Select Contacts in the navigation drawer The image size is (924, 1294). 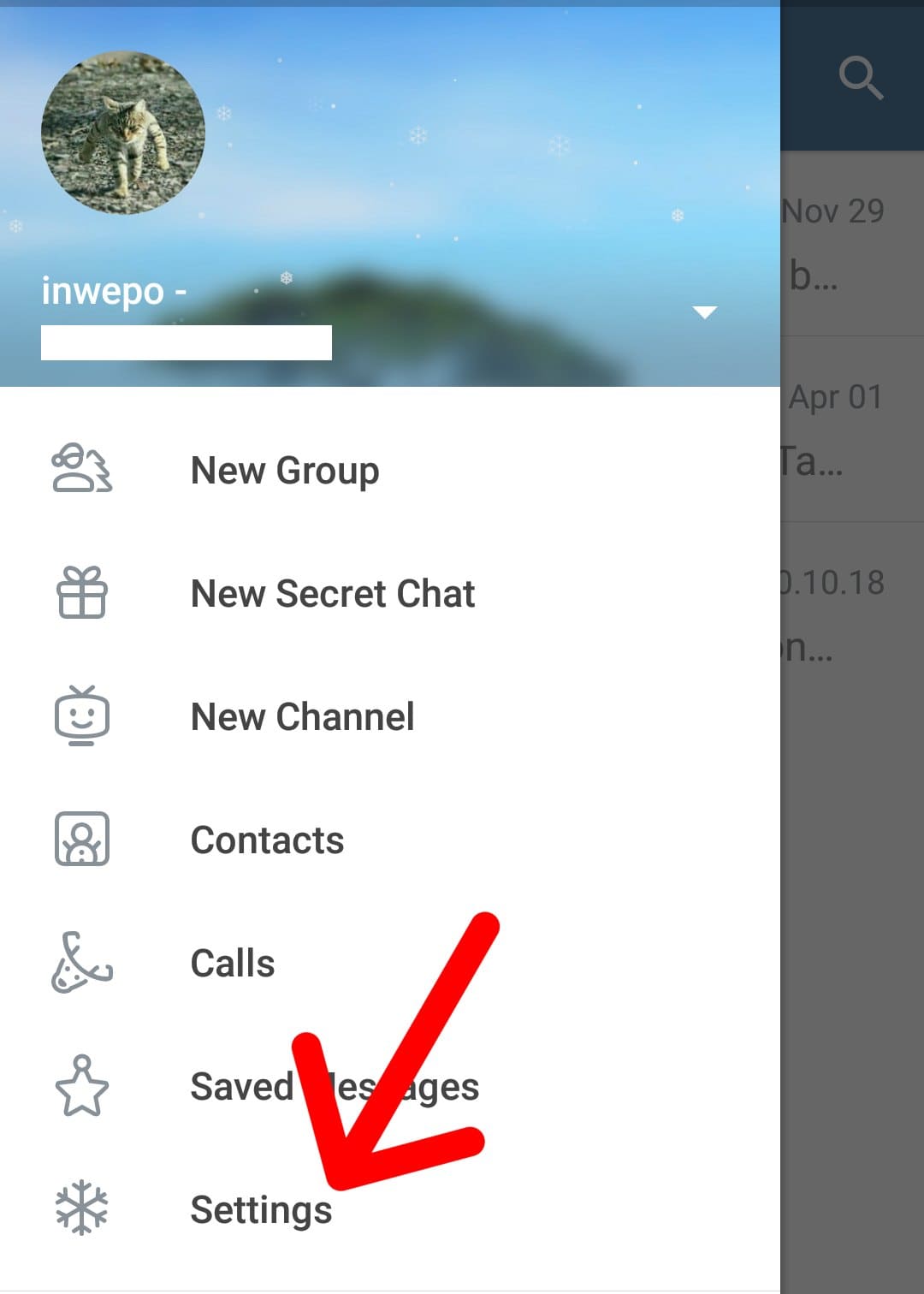coord(267,840)
